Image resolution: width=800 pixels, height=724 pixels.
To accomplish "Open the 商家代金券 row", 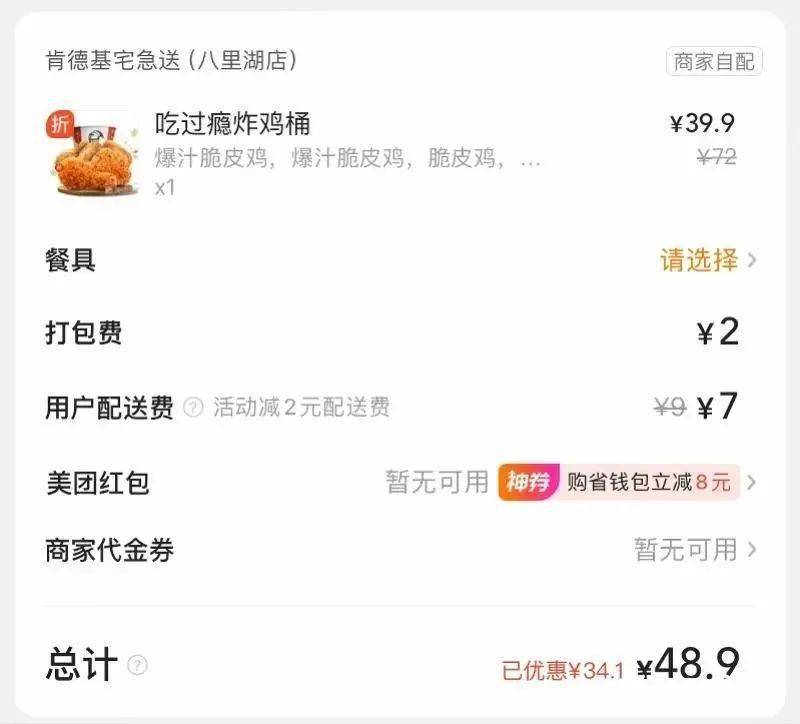I will click(400, 550).
